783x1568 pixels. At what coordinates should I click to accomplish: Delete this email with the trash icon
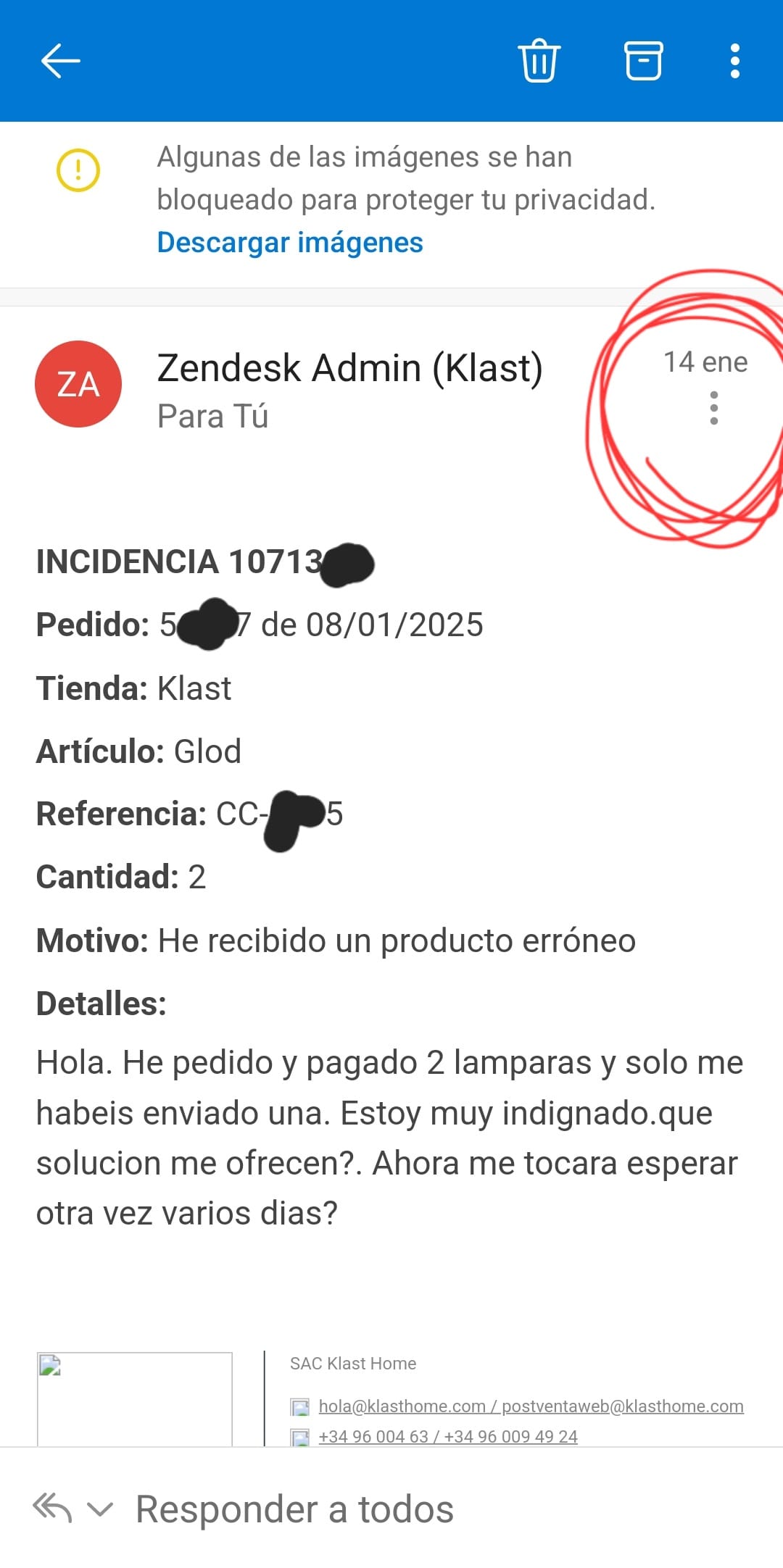pos(539,60)
